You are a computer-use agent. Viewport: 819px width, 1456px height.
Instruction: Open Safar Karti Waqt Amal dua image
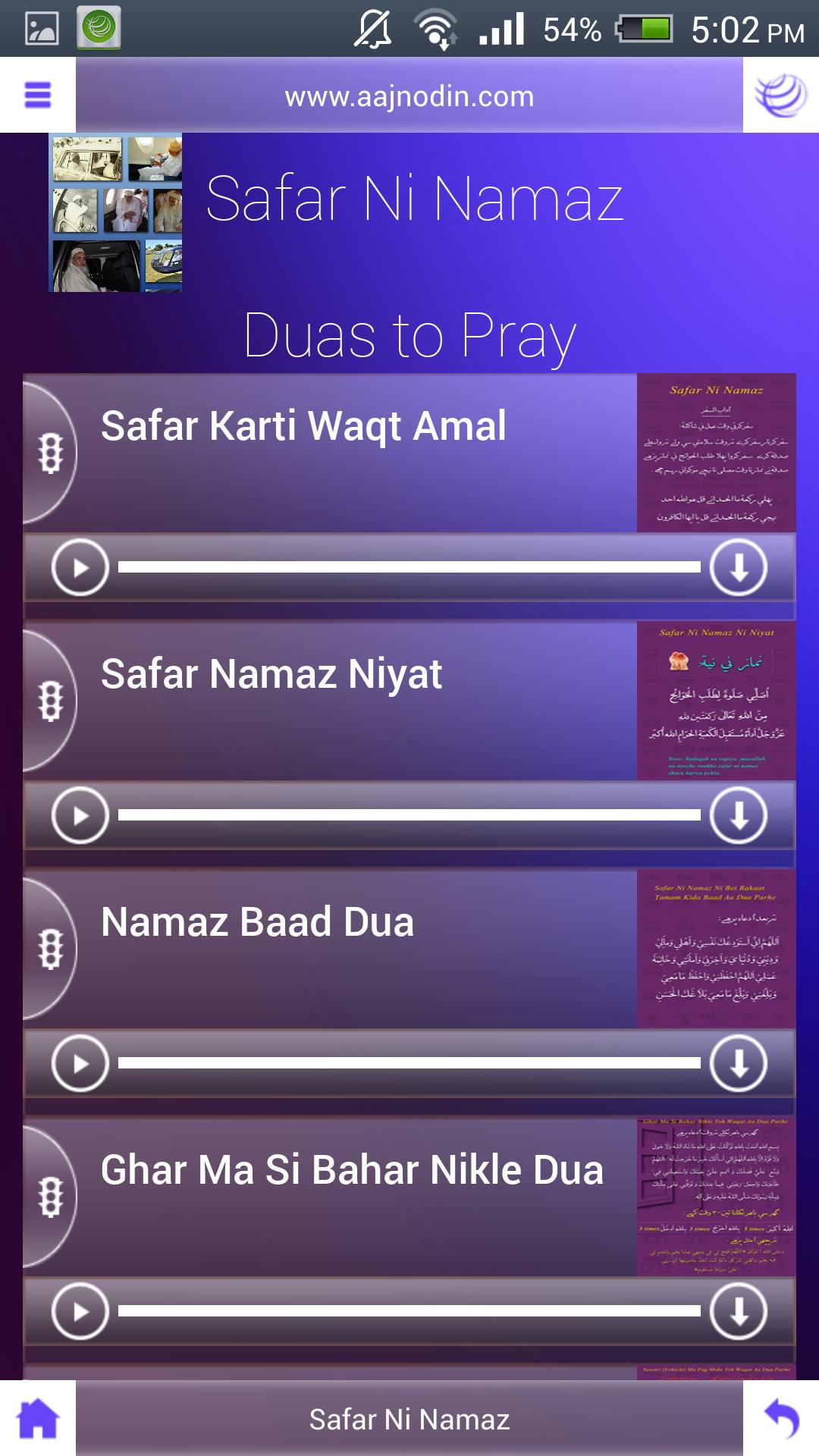click(717, 453)
